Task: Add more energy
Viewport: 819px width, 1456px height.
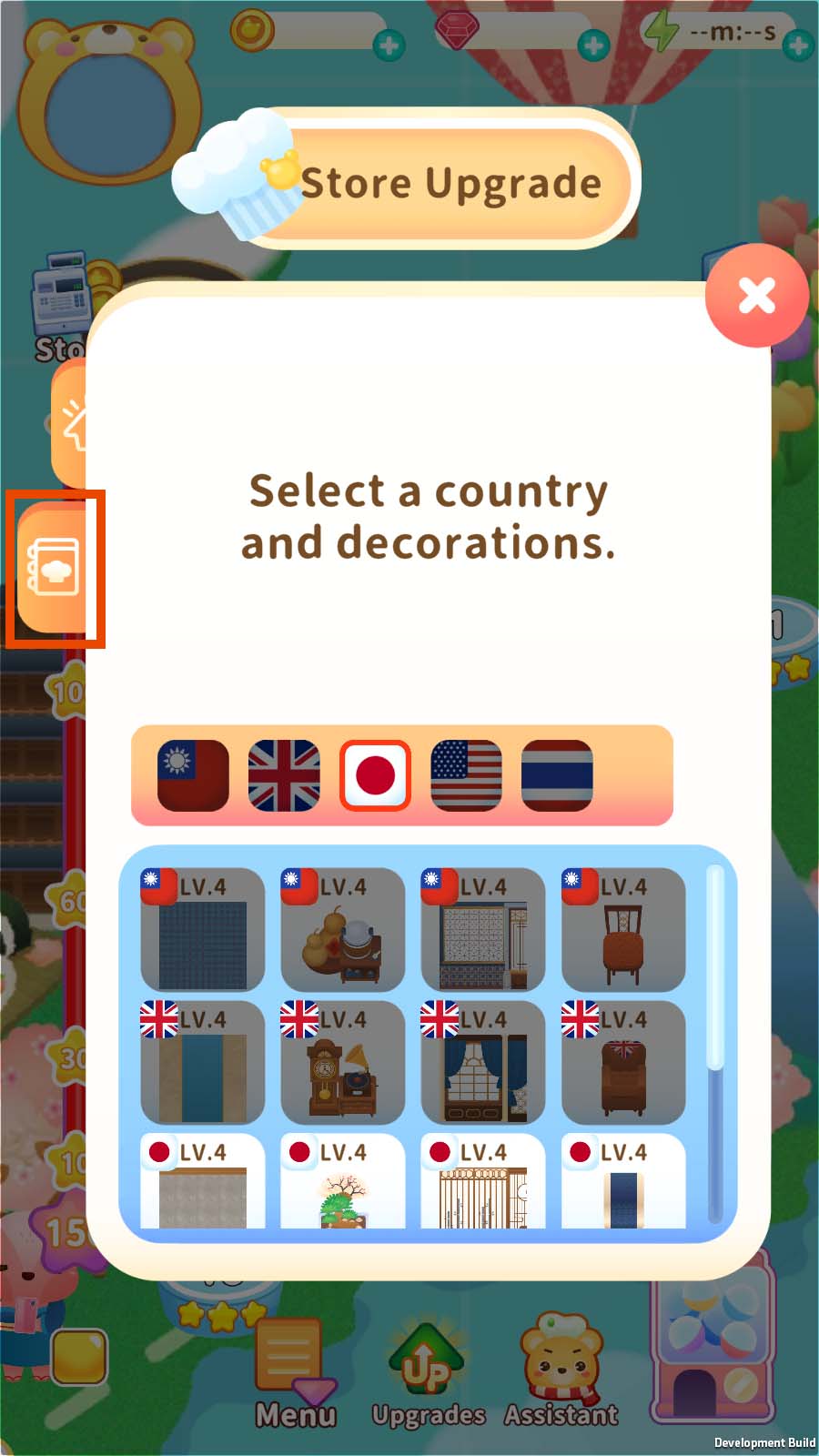Action: click(x=798, y=45)
